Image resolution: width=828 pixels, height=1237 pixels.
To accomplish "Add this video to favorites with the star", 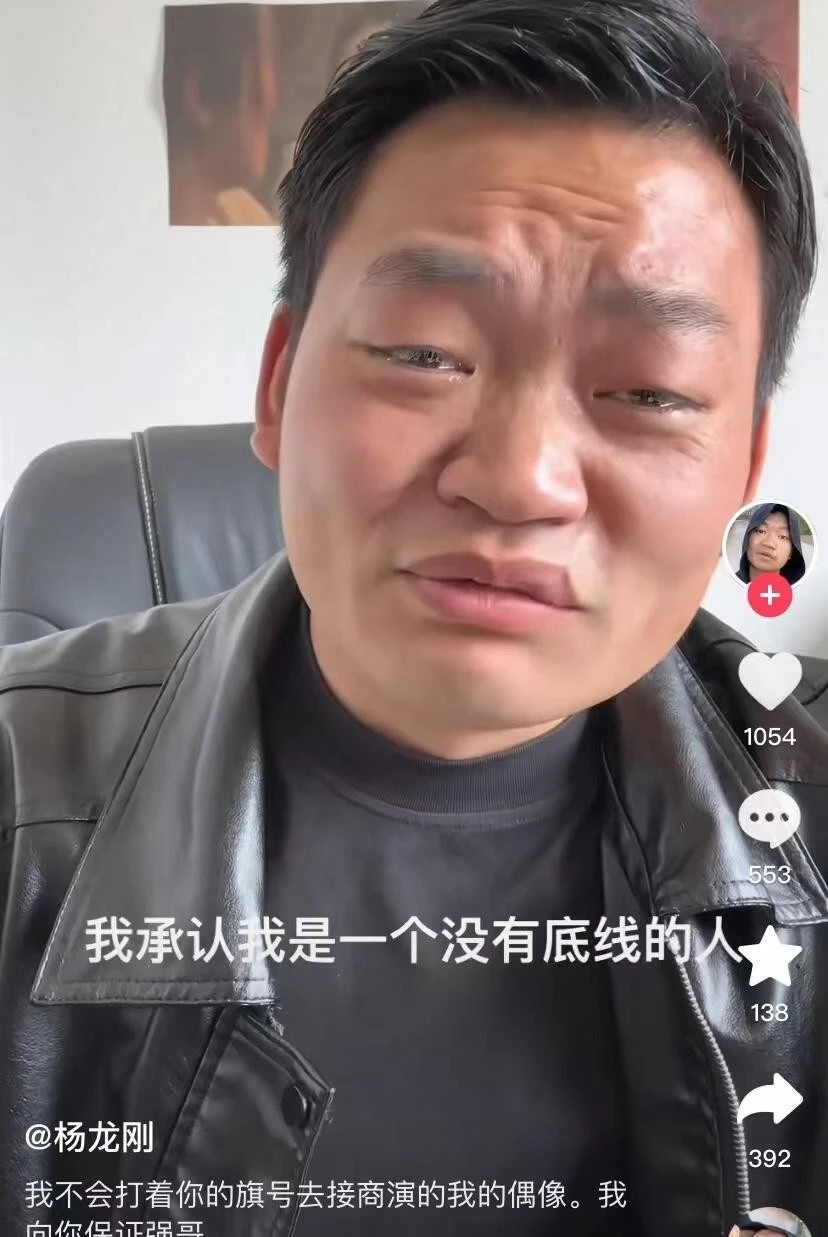I will click(769, 958).
